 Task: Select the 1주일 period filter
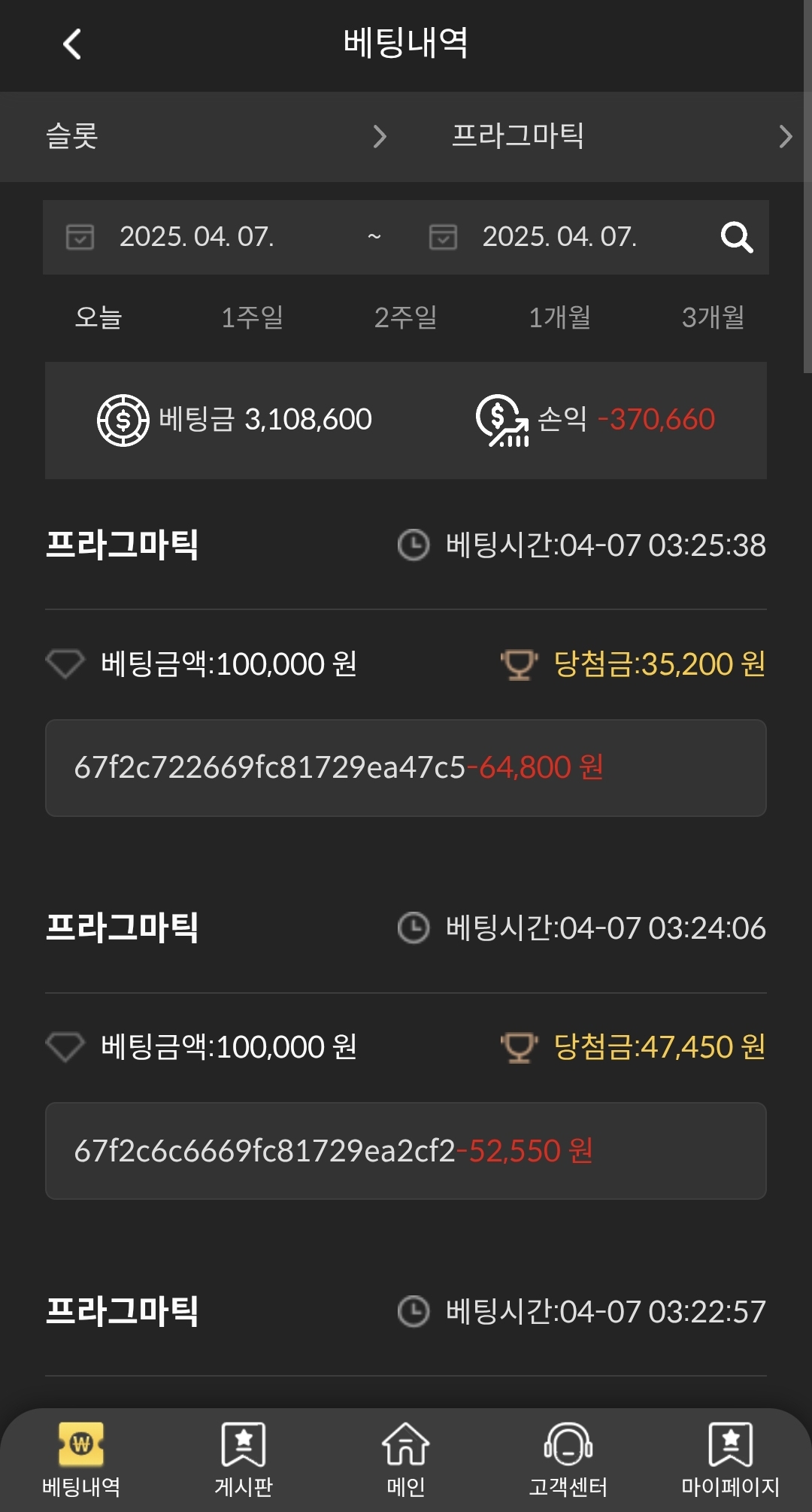click(252, 317)
